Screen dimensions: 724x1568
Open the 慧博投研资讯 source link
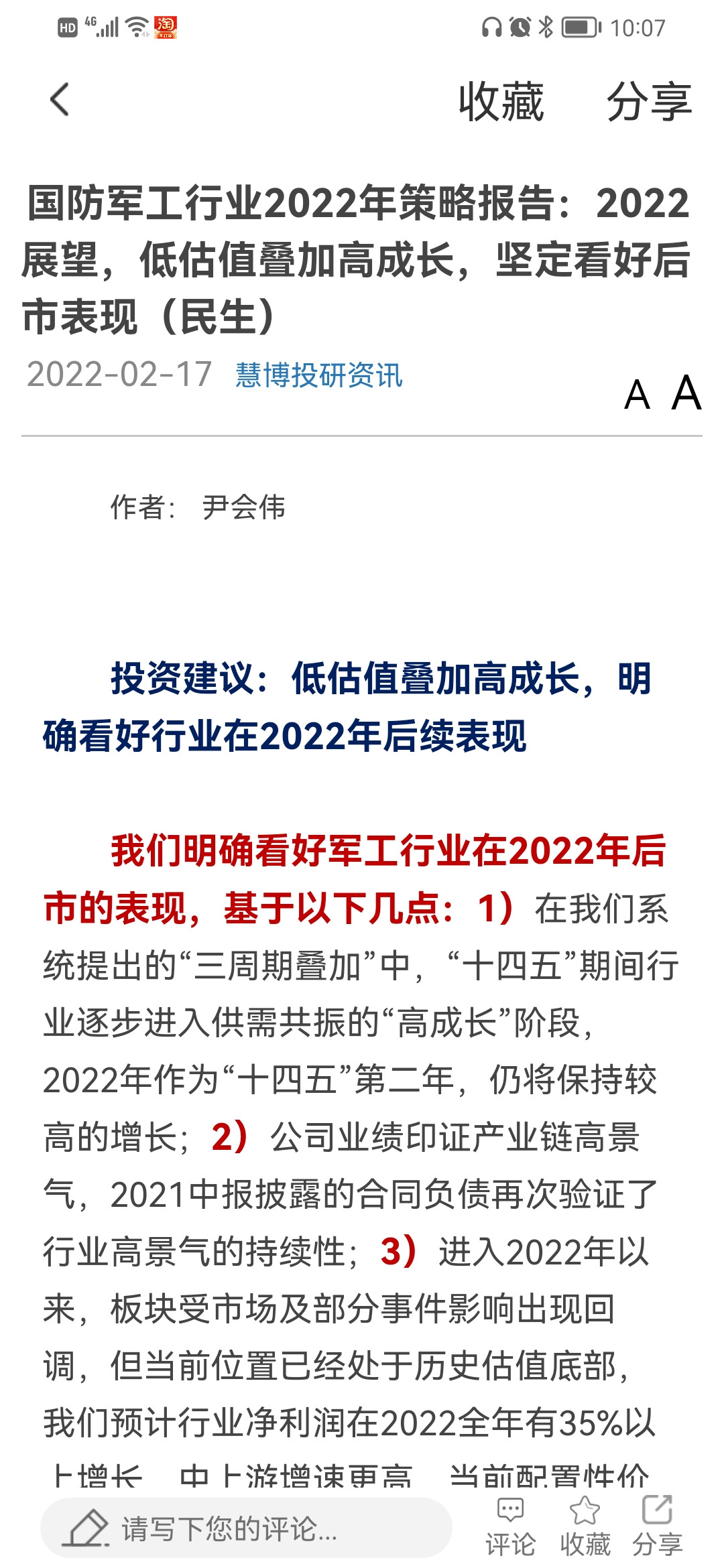tap(318, 375)
